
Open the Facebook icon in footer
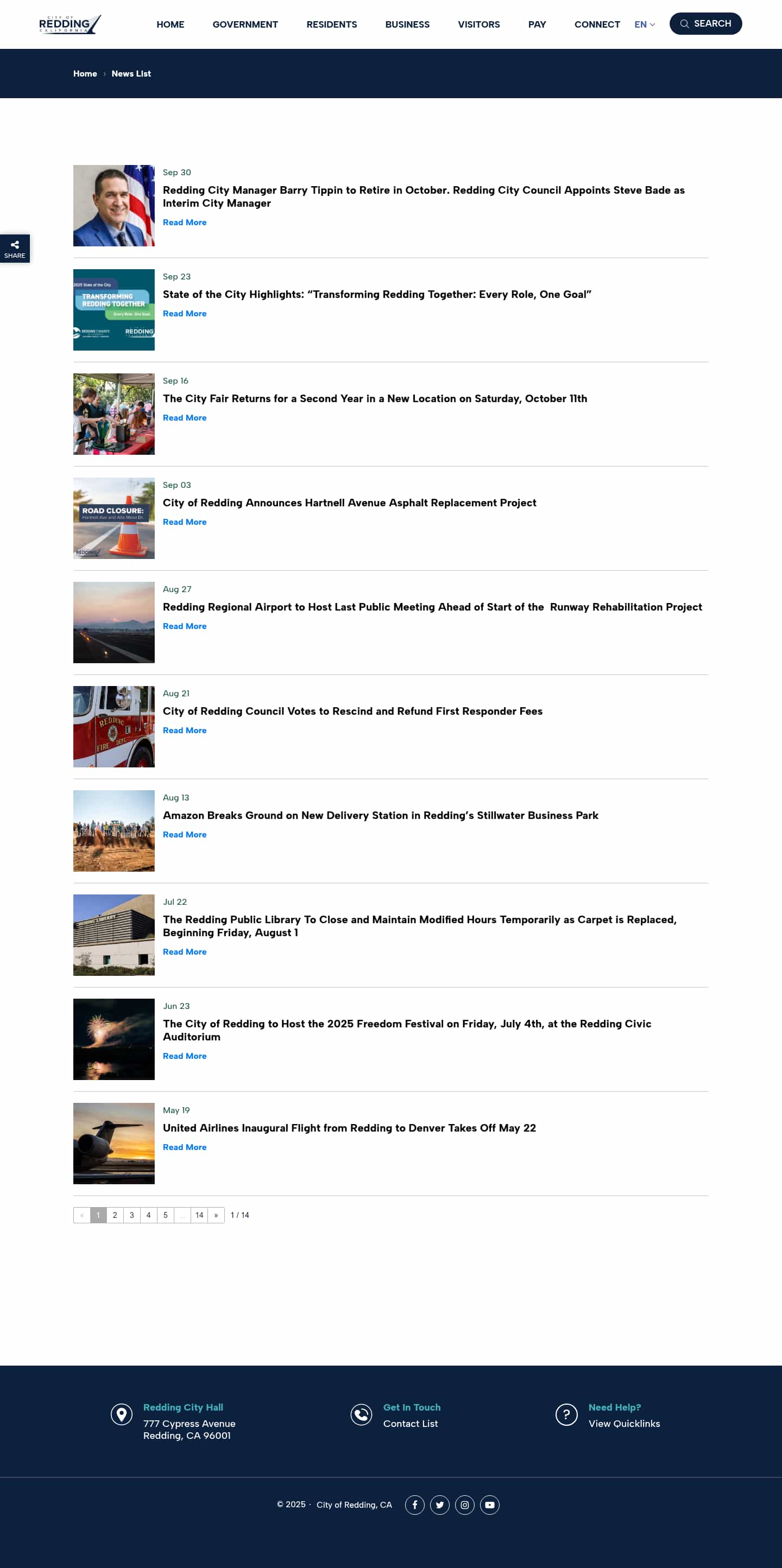click(414, 1504)
